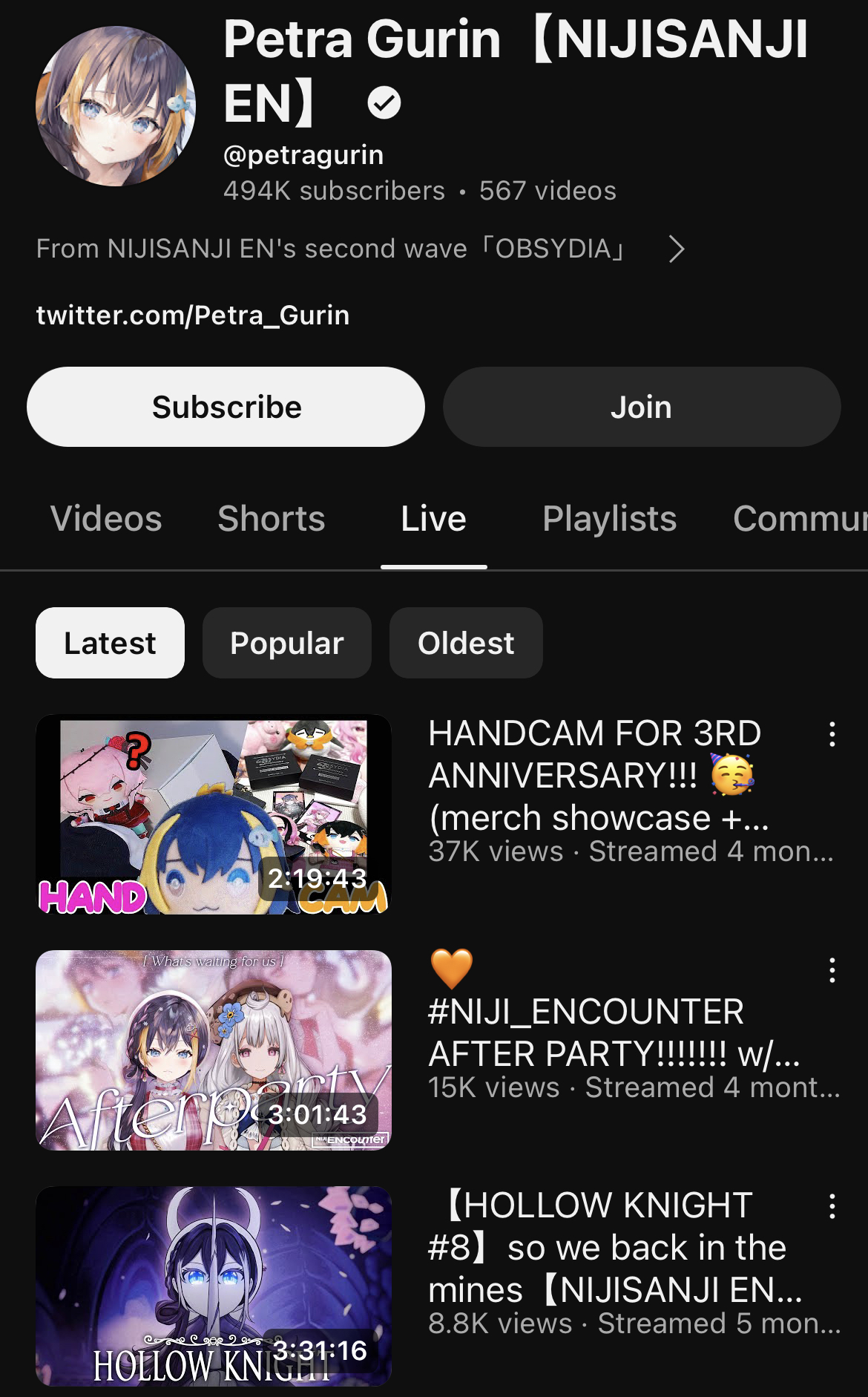Screen dimensions: 868x1397
Task: Open more options for NIJI_ENCOUNTER after party
Action: click(832, 970)
